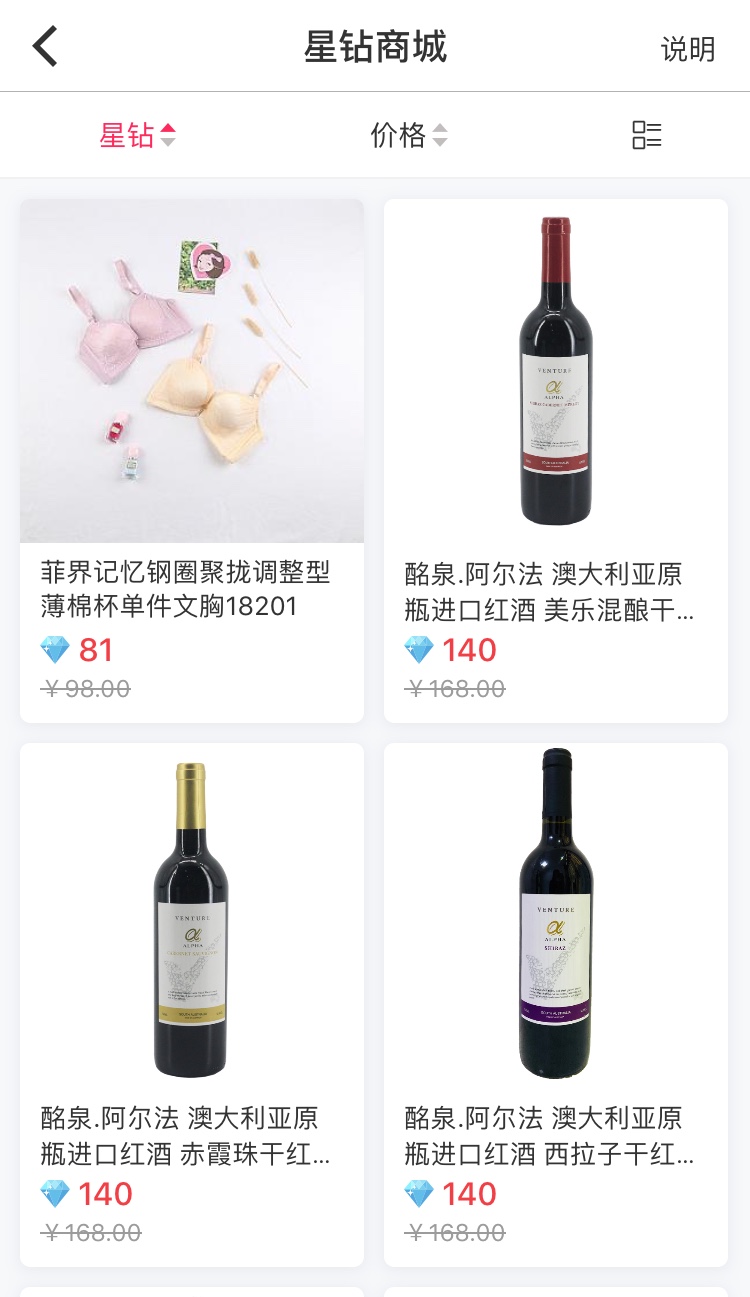Tap the back arrow icon
The height and width of the screenshot is (1297, 750).
(45, 46)
